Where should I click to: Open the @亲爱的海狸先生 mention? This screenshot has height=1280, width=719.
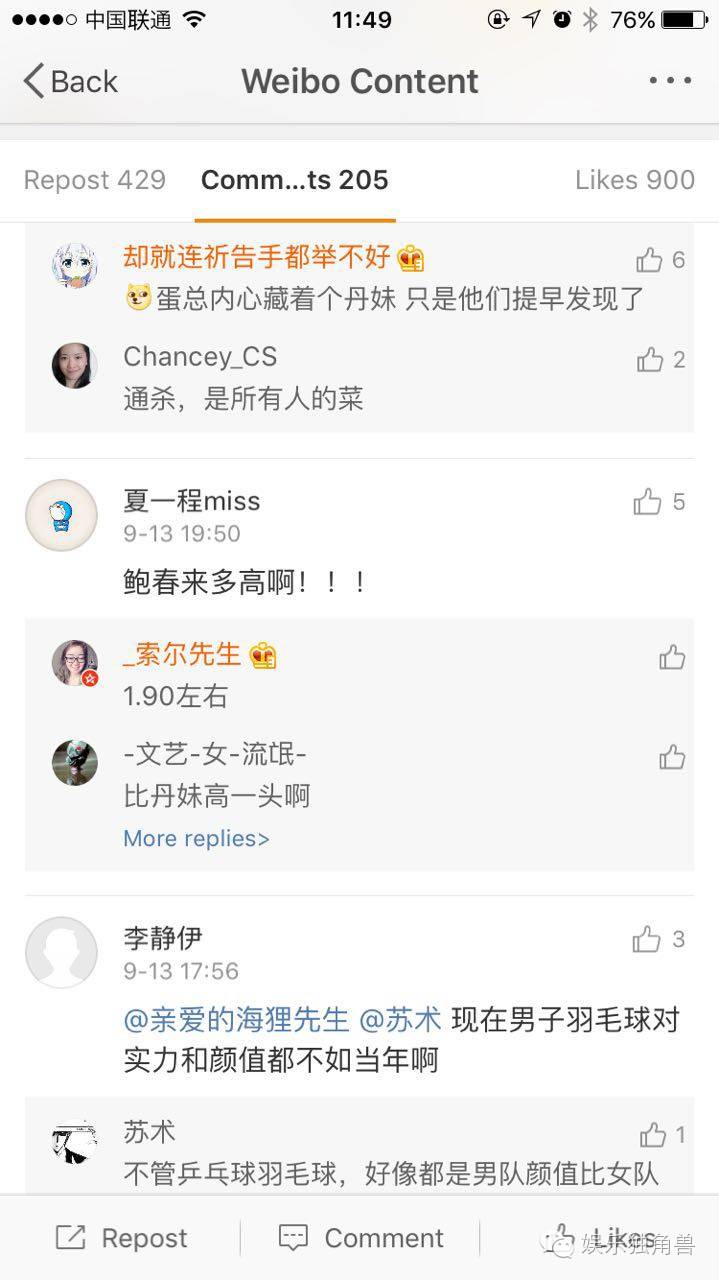tap(236, 1020)
